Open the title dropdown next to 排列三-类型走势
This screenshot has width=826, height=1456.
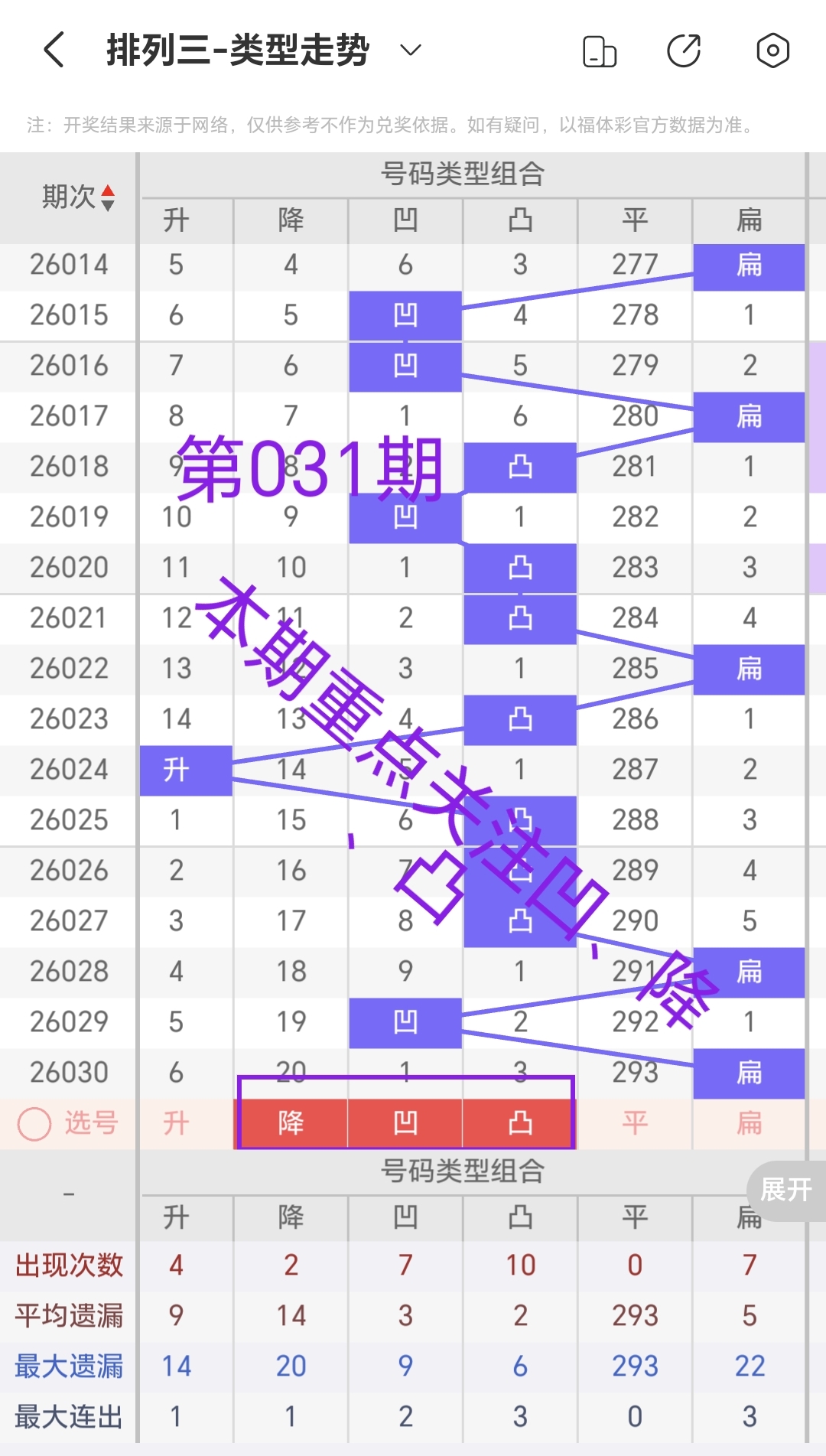[x=410, y=51]
